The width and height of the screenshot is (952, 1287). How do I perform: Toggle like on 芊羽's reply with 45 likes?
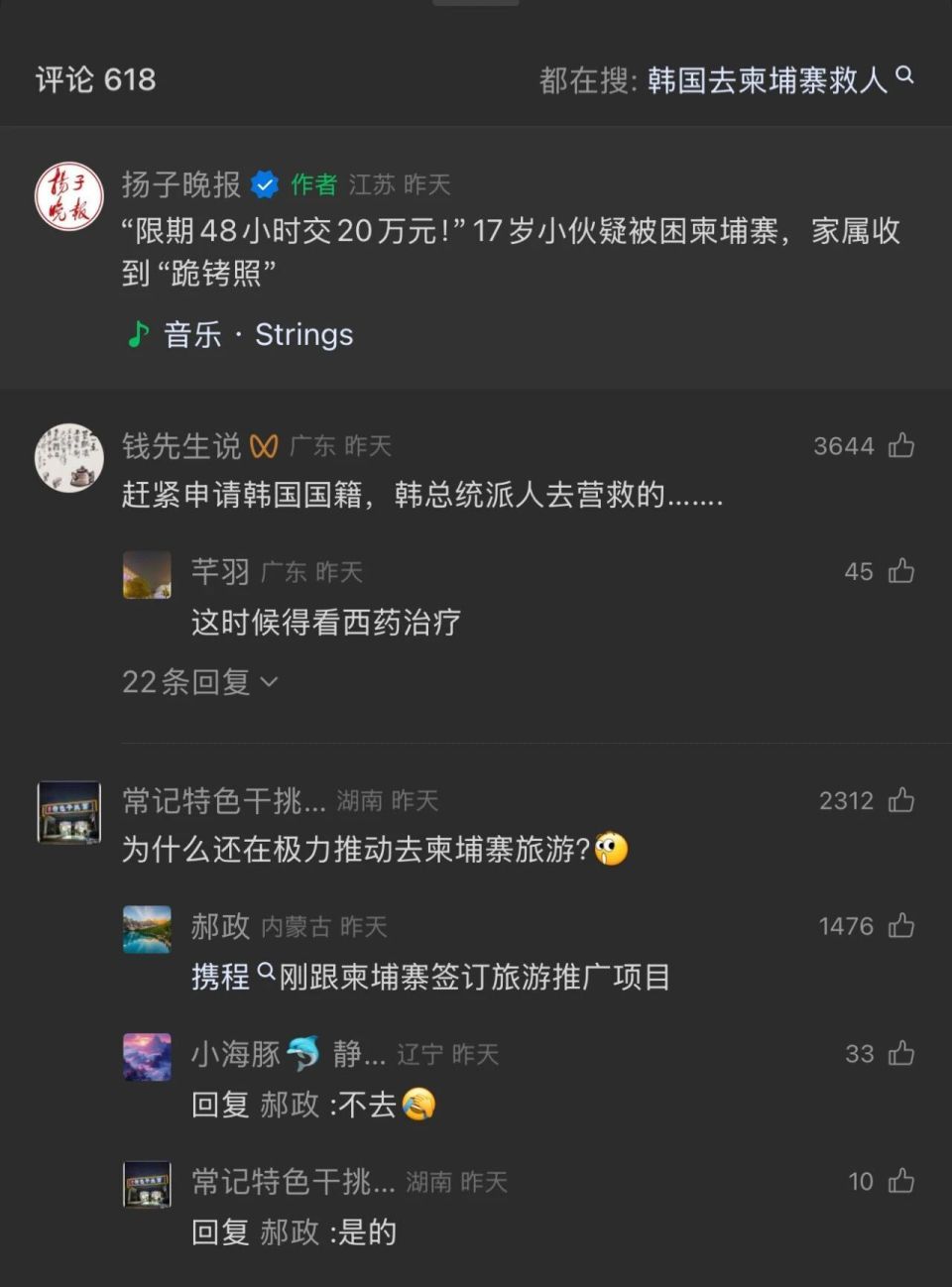tap(900, 571)
